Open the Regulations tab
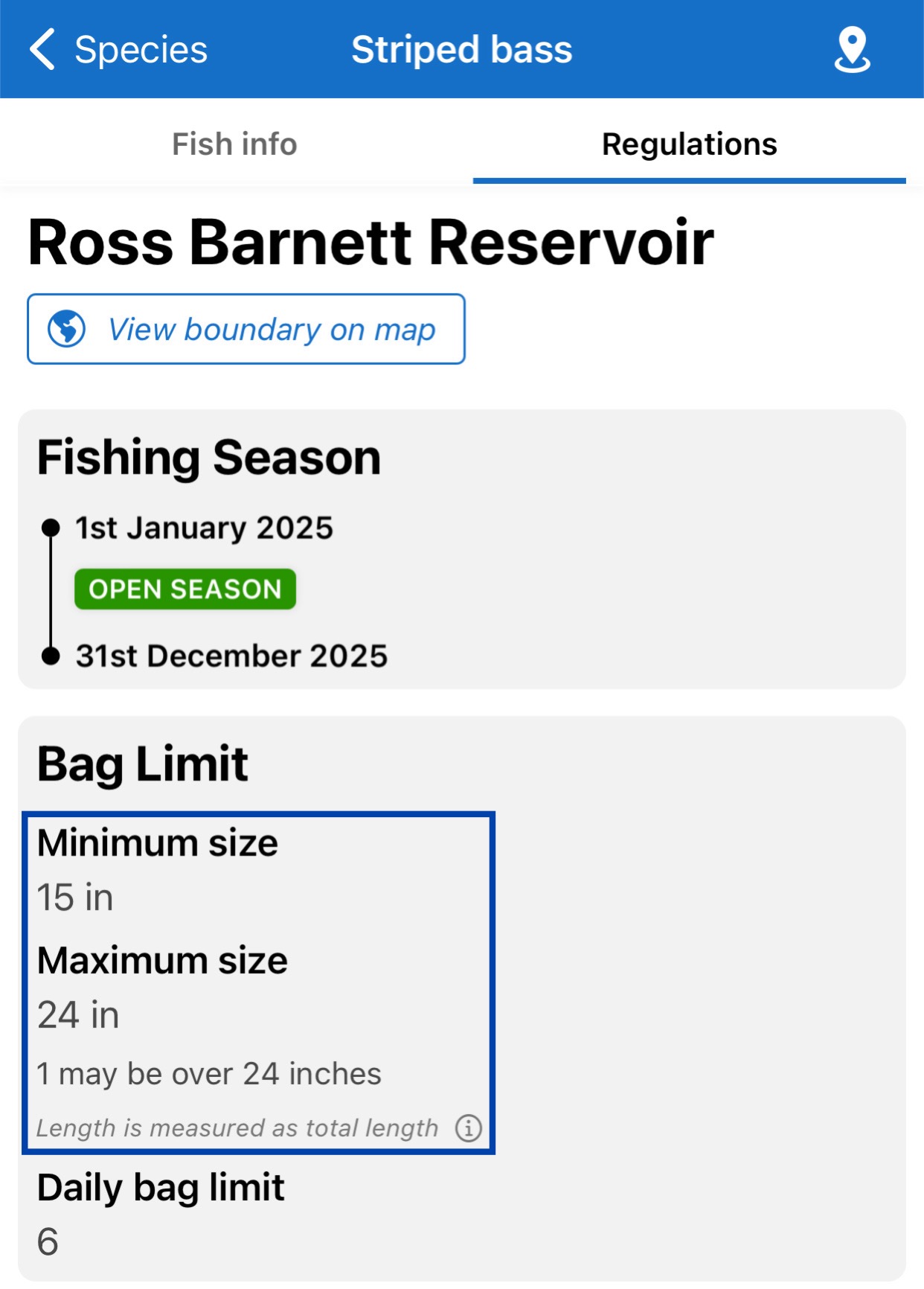This screenshot has width=924, height=1289. (689, 144)
